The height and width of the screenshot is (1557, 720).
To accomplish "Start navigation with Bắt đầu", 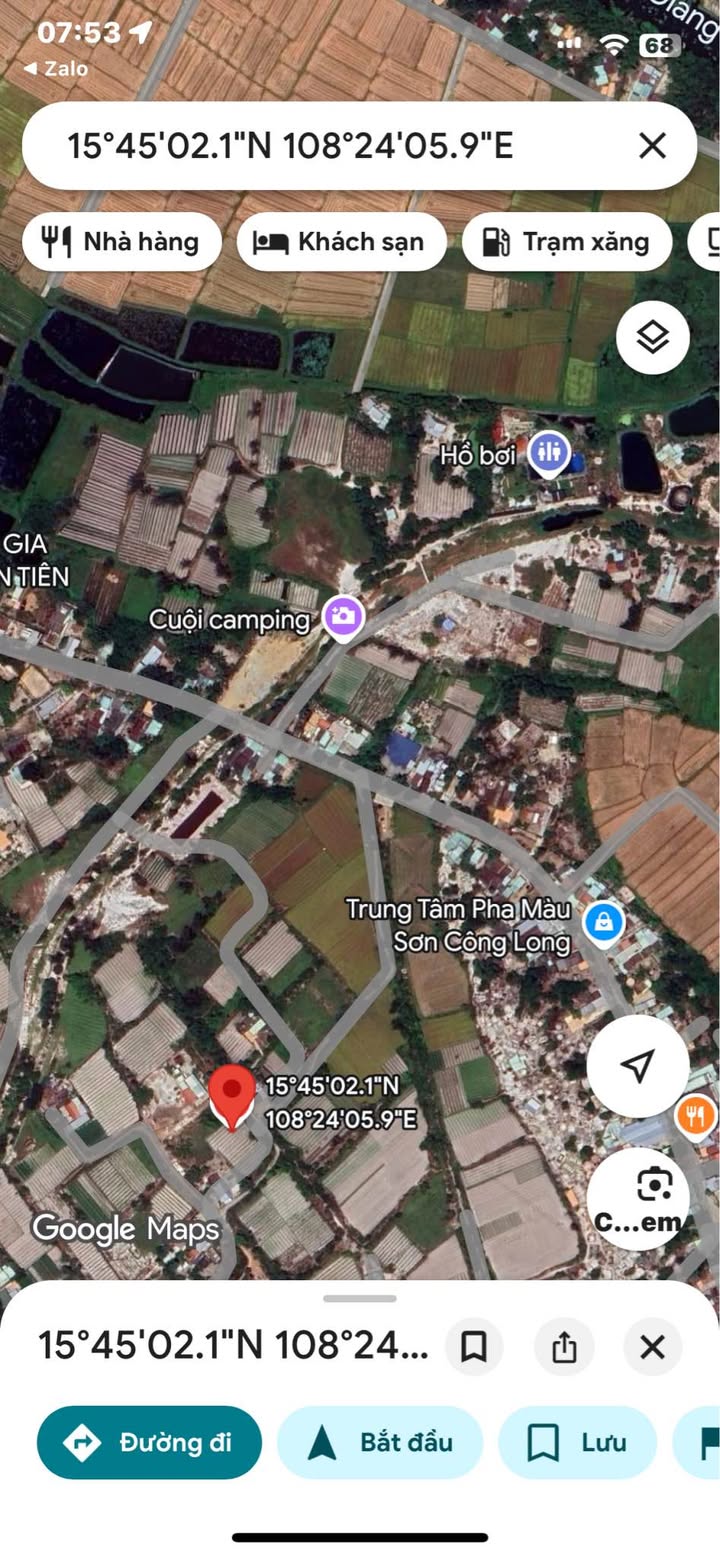I will [380, 1442].
